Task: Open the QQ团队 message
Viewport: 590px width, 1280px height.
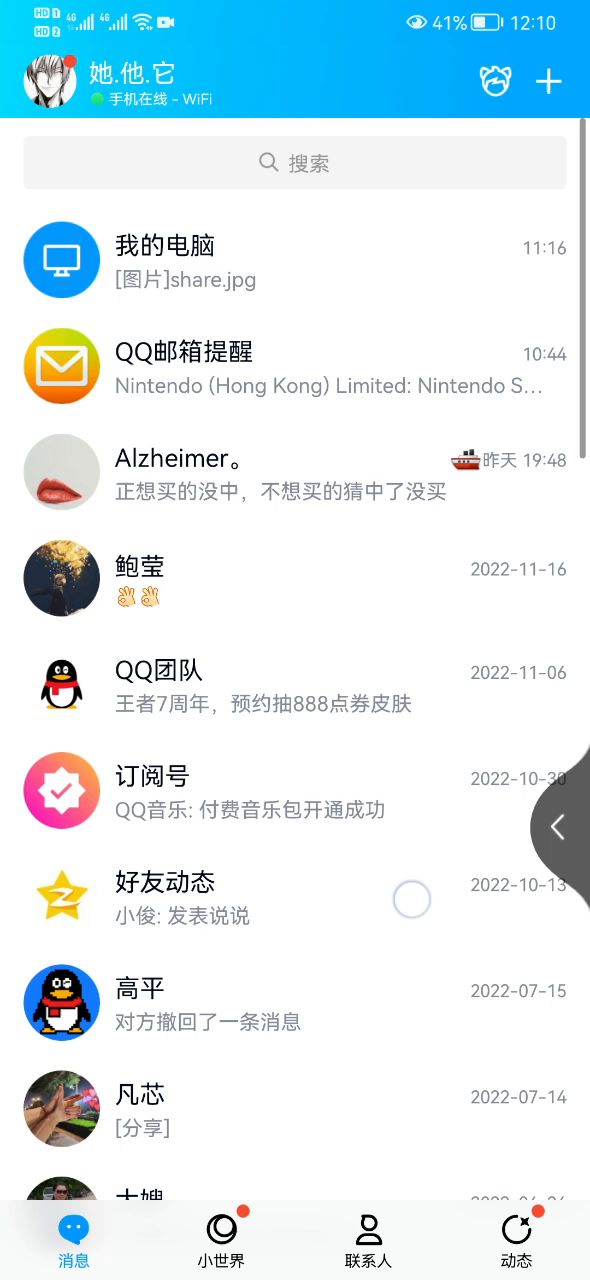Action: tap(295, 684)
